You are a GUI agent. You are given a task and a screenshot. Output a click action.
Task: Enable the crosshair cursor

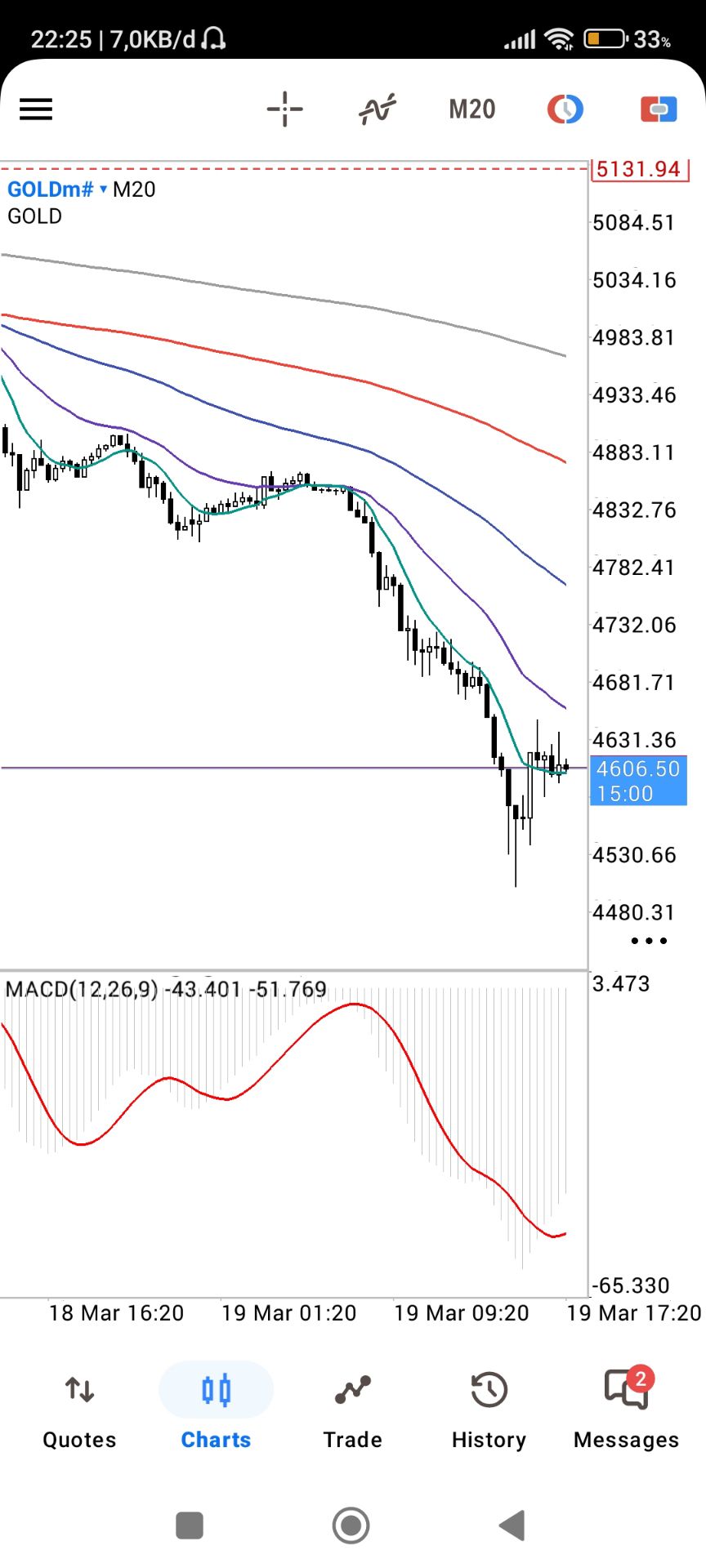tap(284, 109)
